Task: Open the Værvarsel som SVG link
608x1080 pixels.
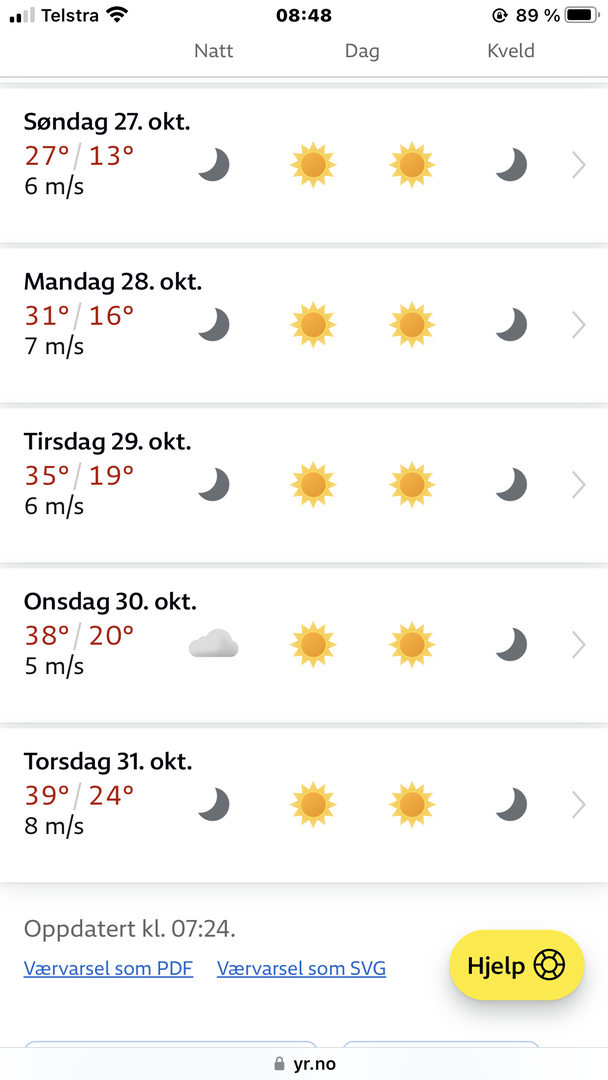Action: (301, 968)
